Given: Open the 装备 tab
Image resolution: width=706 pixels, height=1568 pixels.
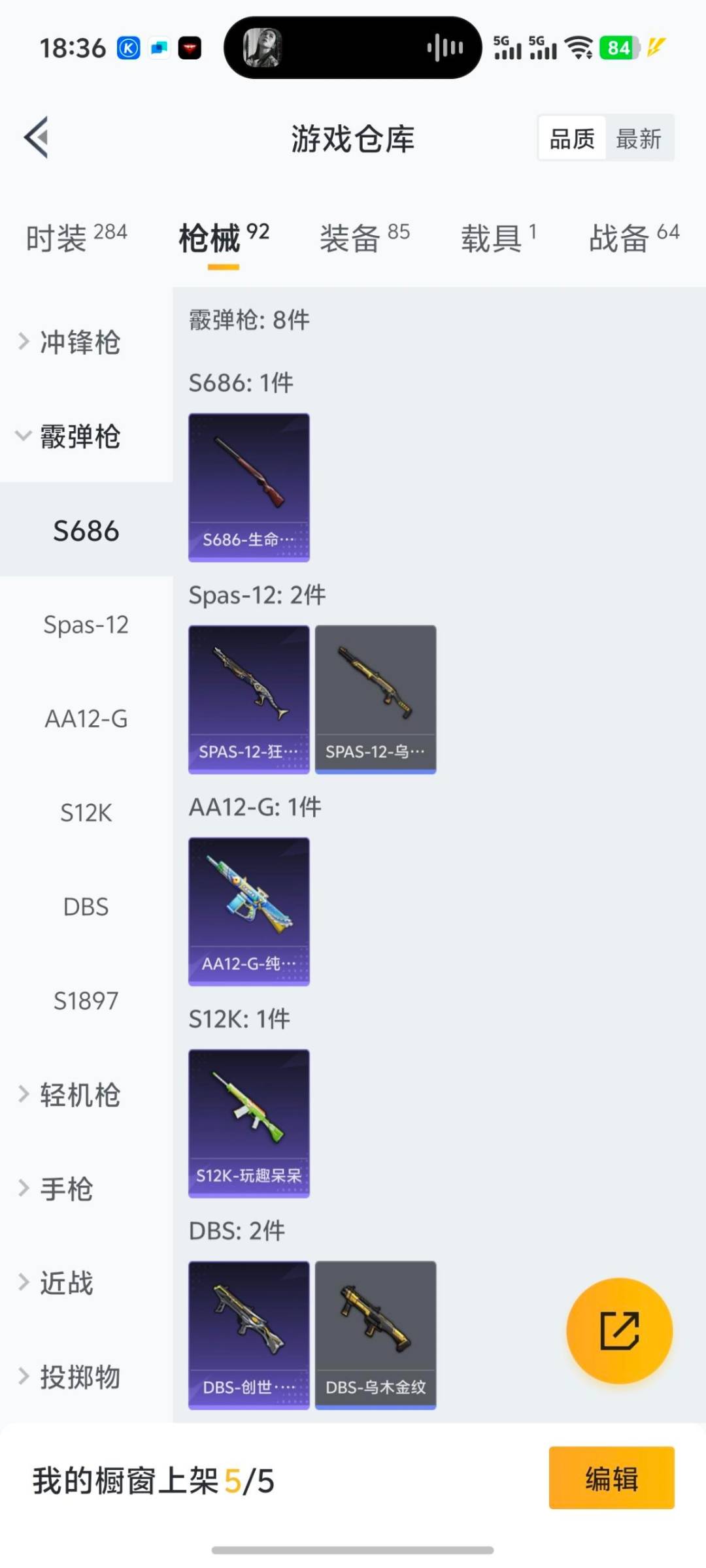Looking at the screenshot, I should 364,238.
